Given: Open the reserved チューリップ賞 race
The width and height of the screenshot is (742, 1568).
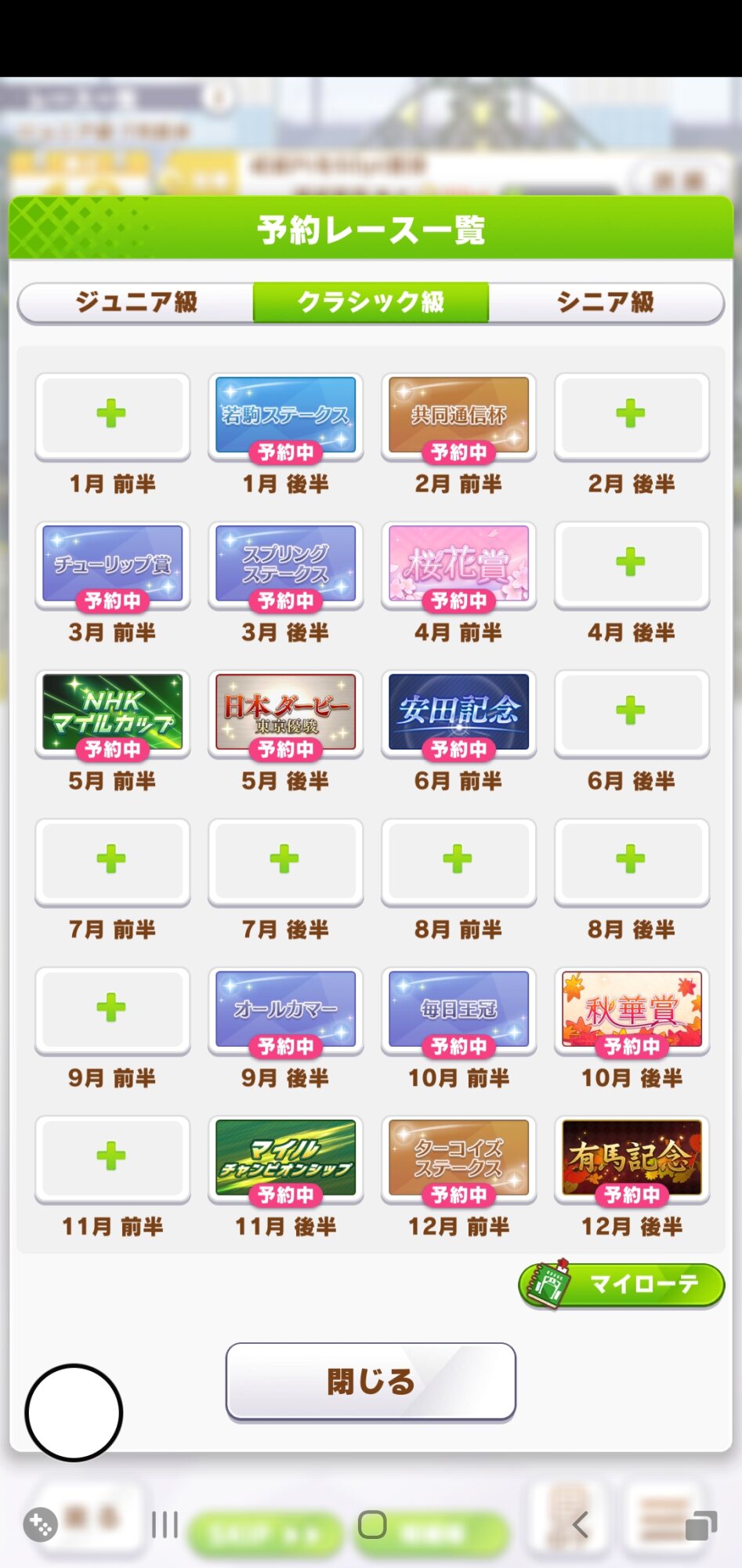Looking at the screenshot, I should (112, 564).
